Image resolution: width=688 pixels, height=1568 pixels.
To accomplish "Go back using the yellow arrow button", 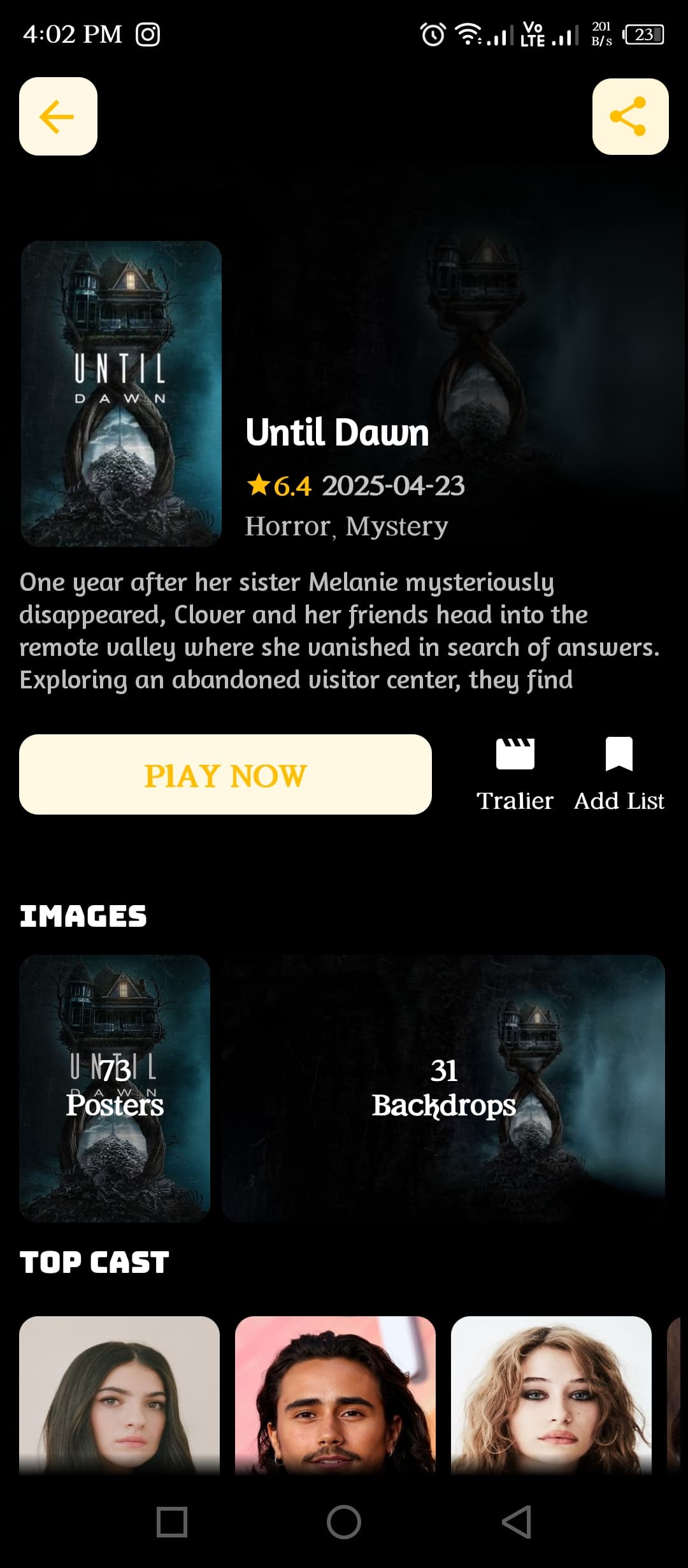I will tap(58, 117).
